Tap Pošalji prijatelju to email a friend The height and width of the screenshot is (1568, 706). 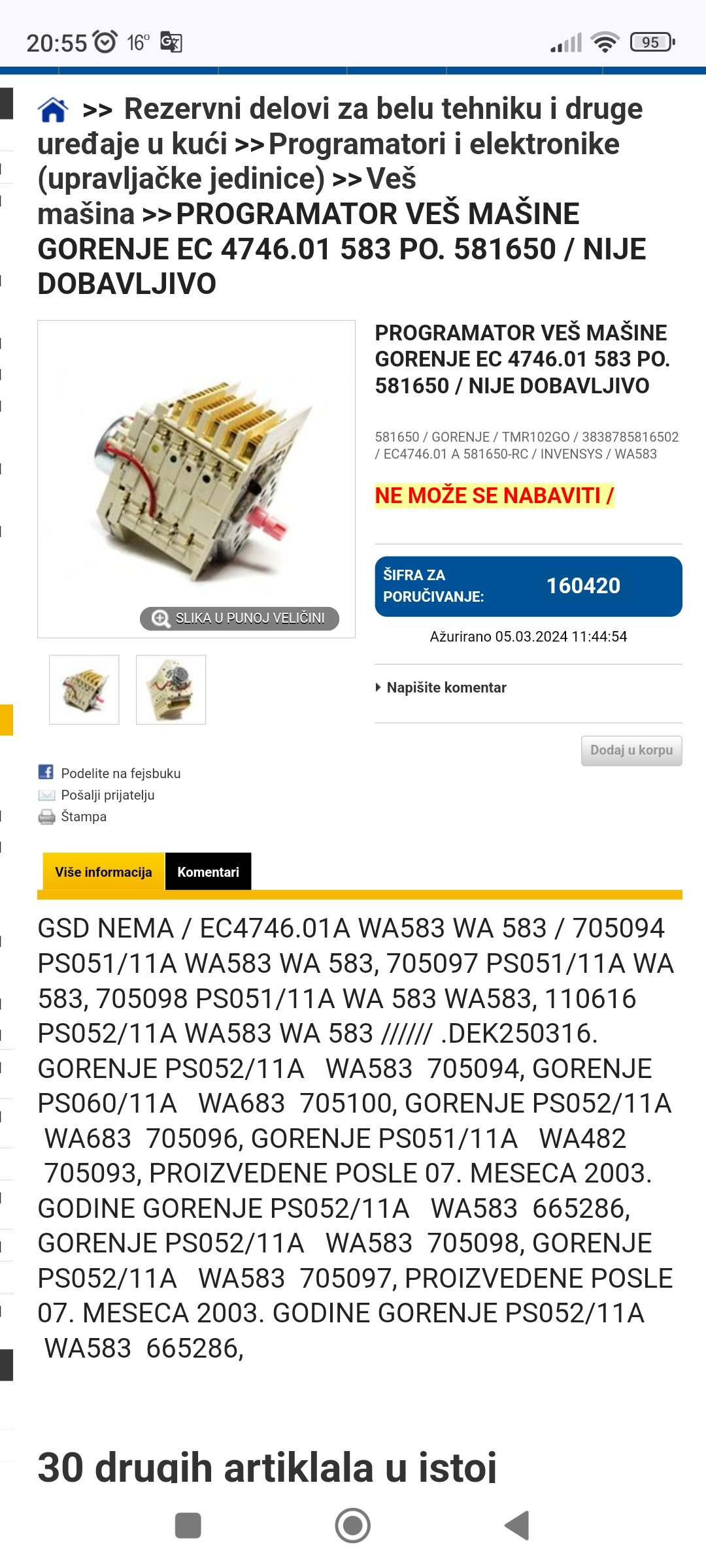[107, 795]
